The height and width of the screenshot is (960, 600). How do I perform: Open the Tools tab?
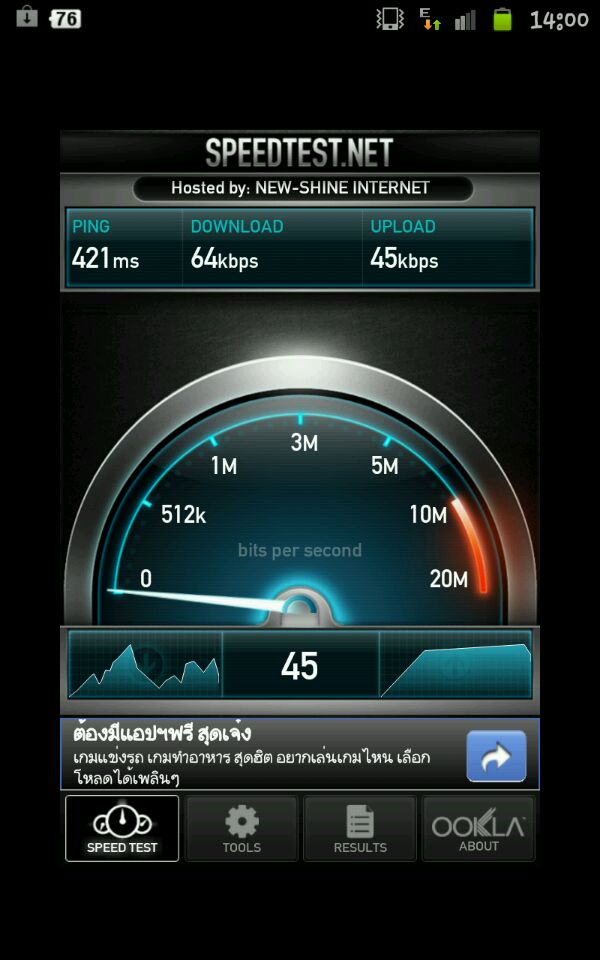coord(241,828)
